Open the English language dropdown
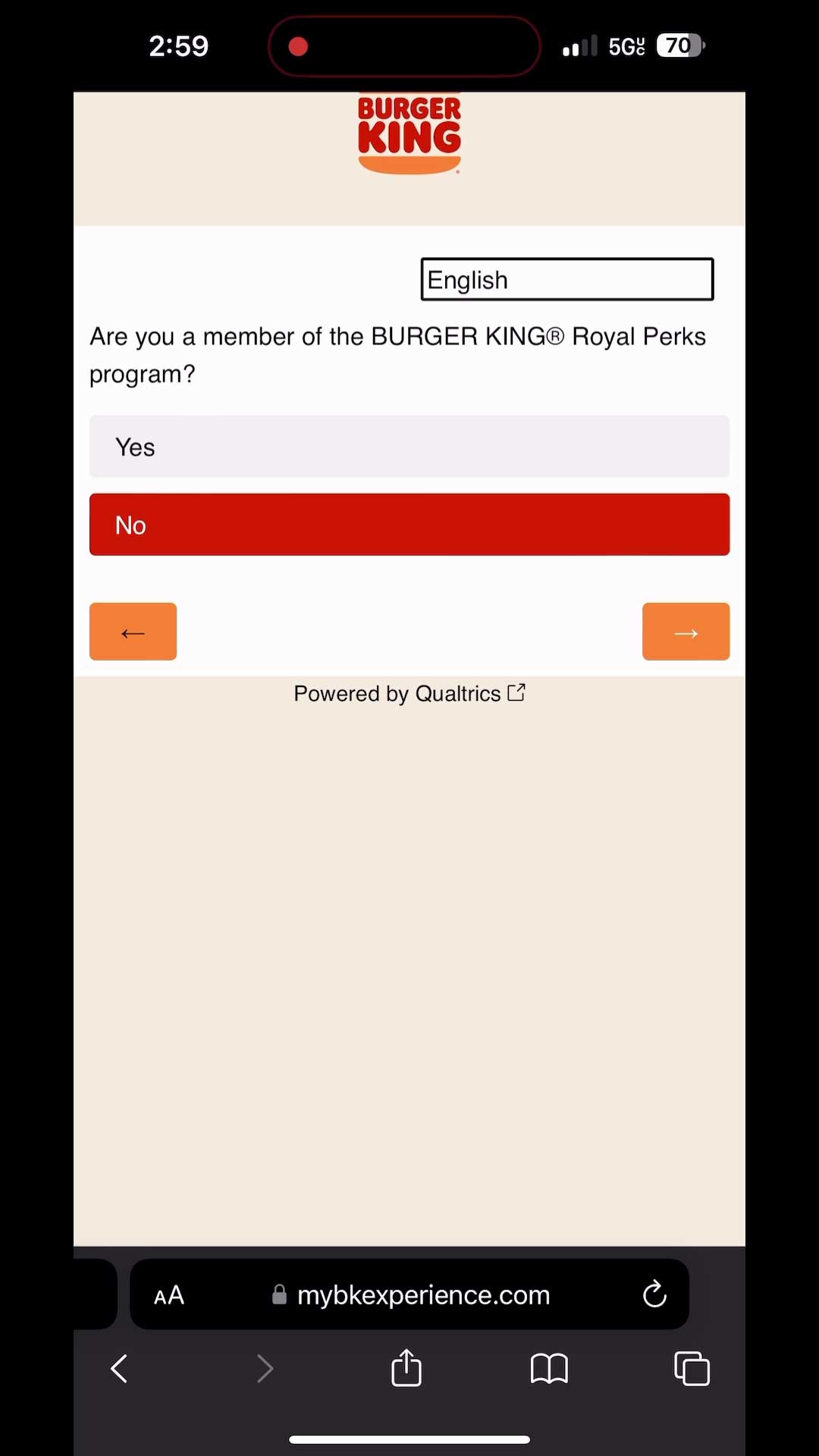Viewport: 819px width, 1456px height. 566,280
